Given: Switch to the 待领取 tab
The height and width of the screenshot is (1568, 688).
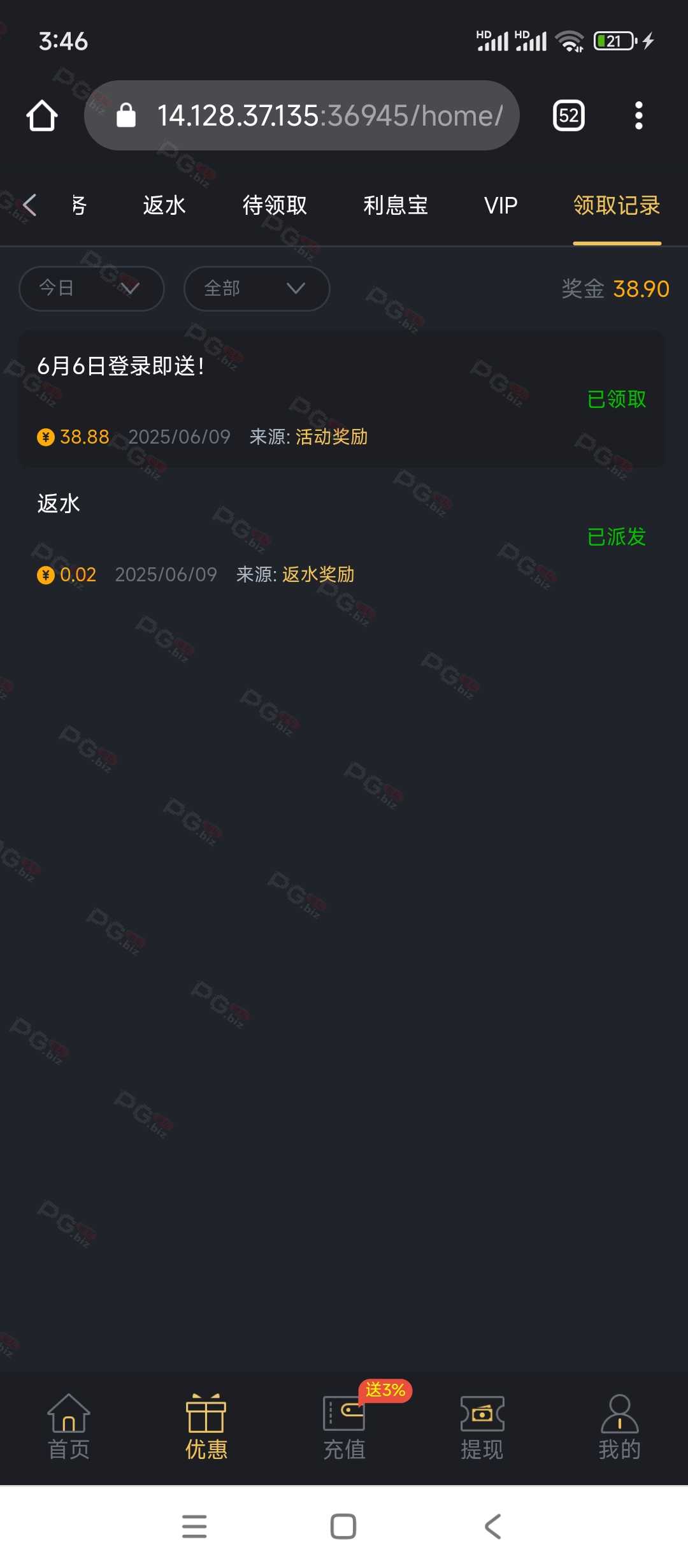Looking at the screenshot, I should [x=275, y=205].
